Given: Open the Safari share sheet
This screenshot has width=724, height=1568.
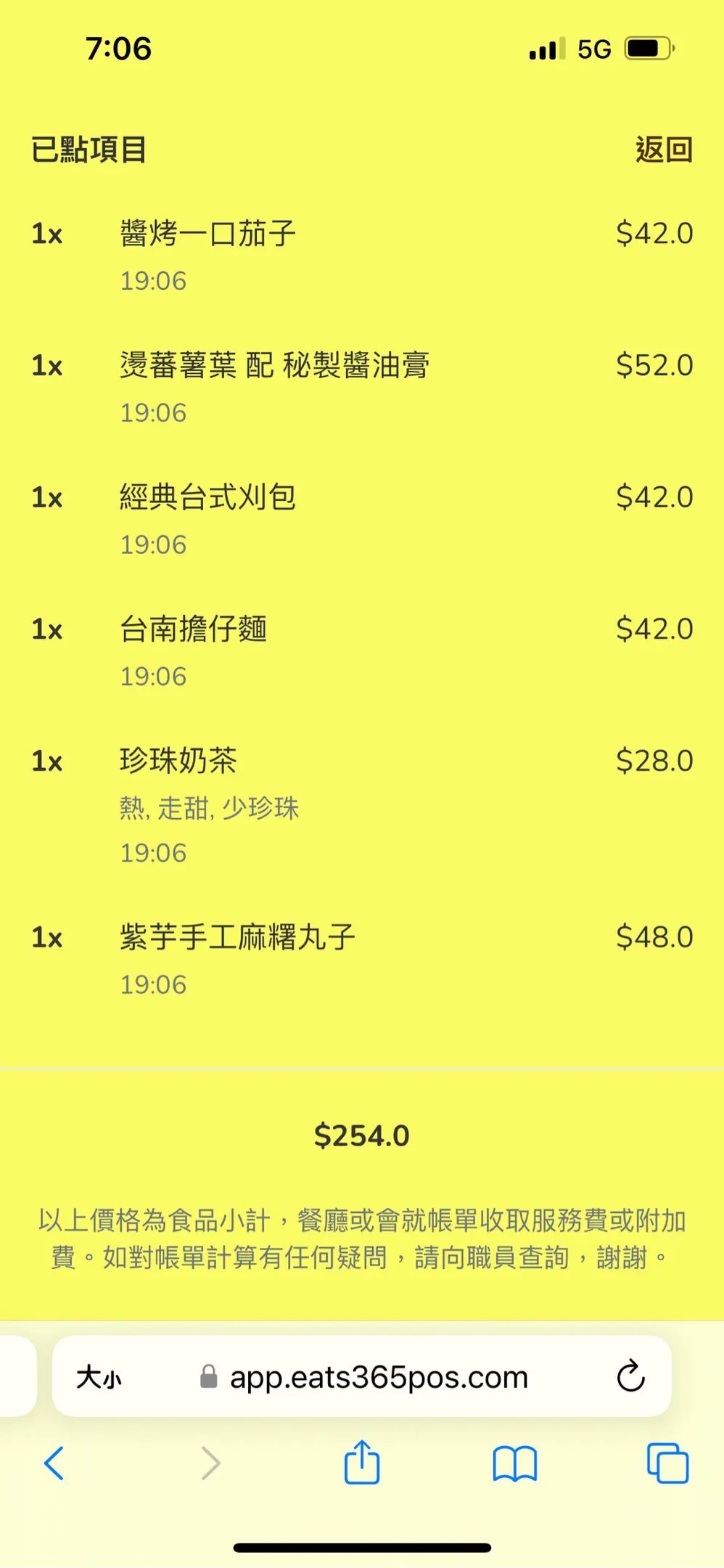Looking at the screenshot, I should coord(362,1462).
